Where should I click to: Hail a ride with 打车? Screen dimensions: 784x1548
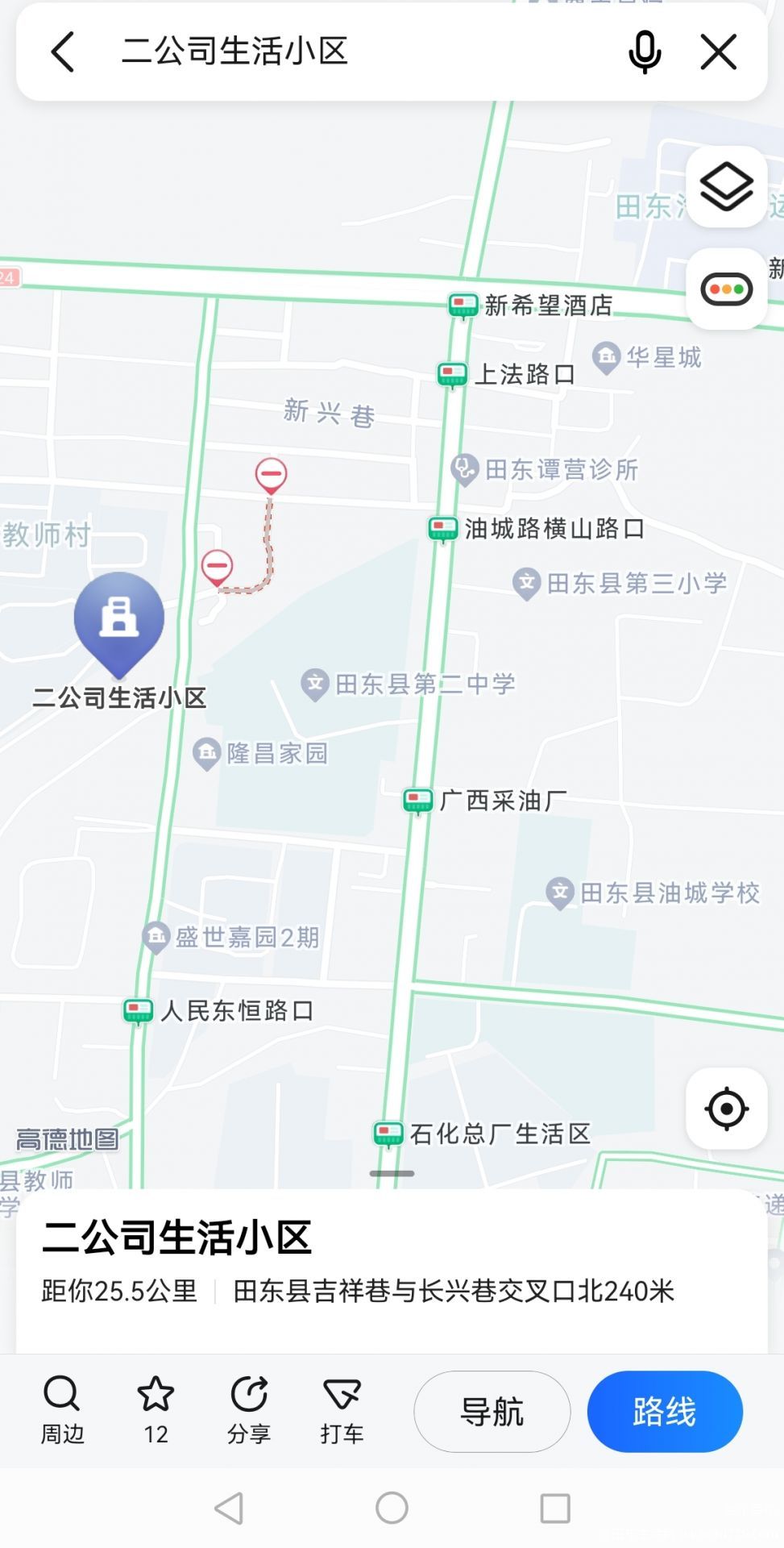click(x=342, y=1410)
